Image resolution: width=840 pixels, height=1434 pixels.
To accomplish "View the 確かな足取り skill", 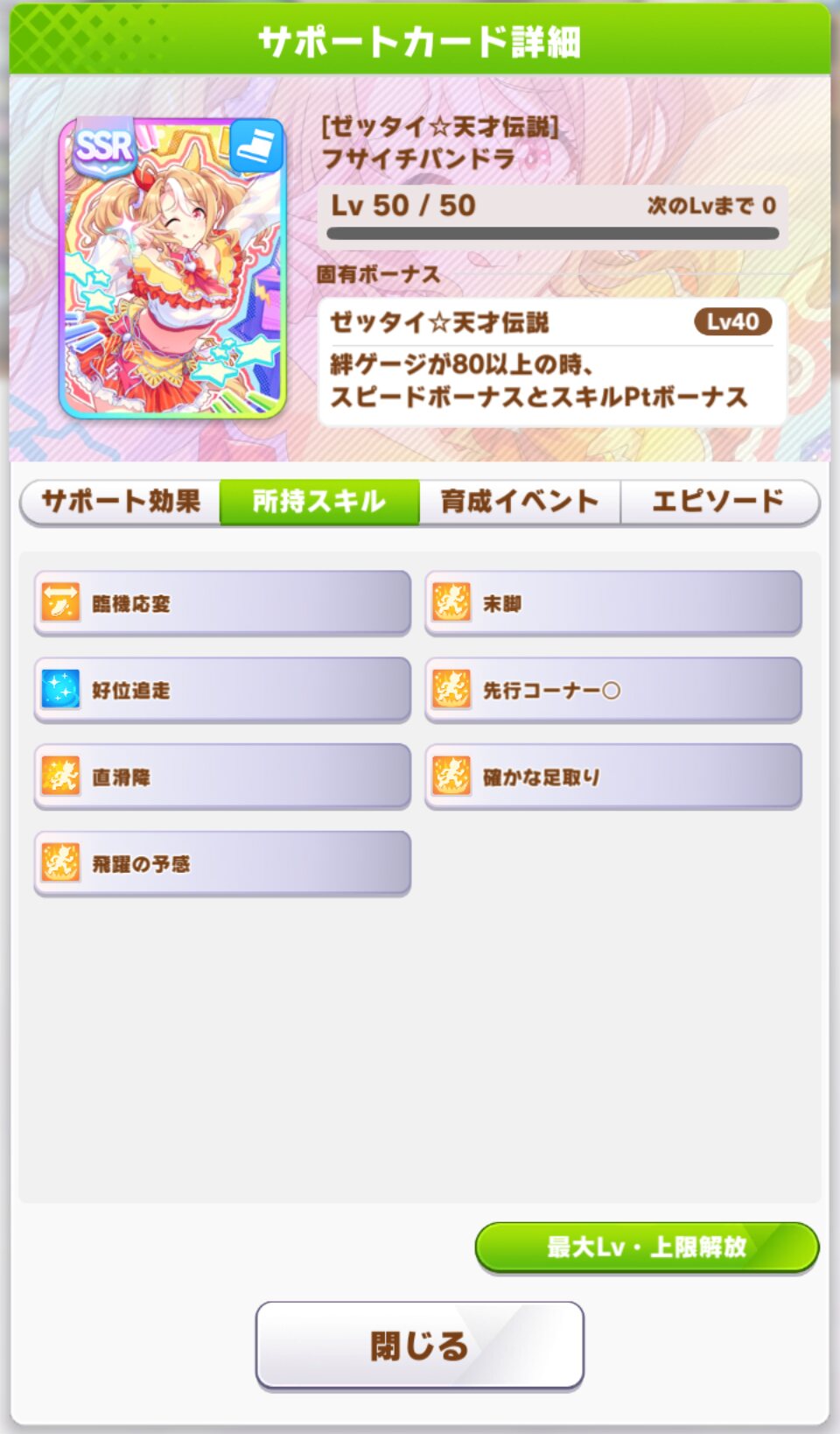I will pyautogui.click(x=613, y=777).
